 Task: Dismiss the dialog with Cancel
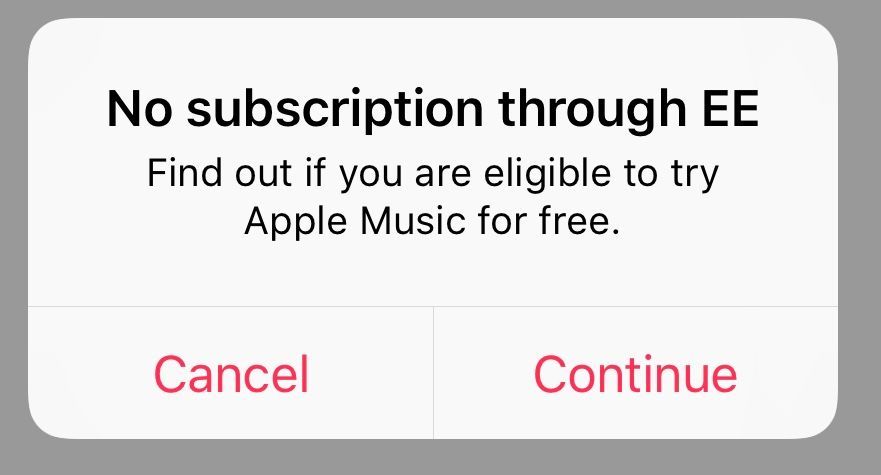[231, 374]
